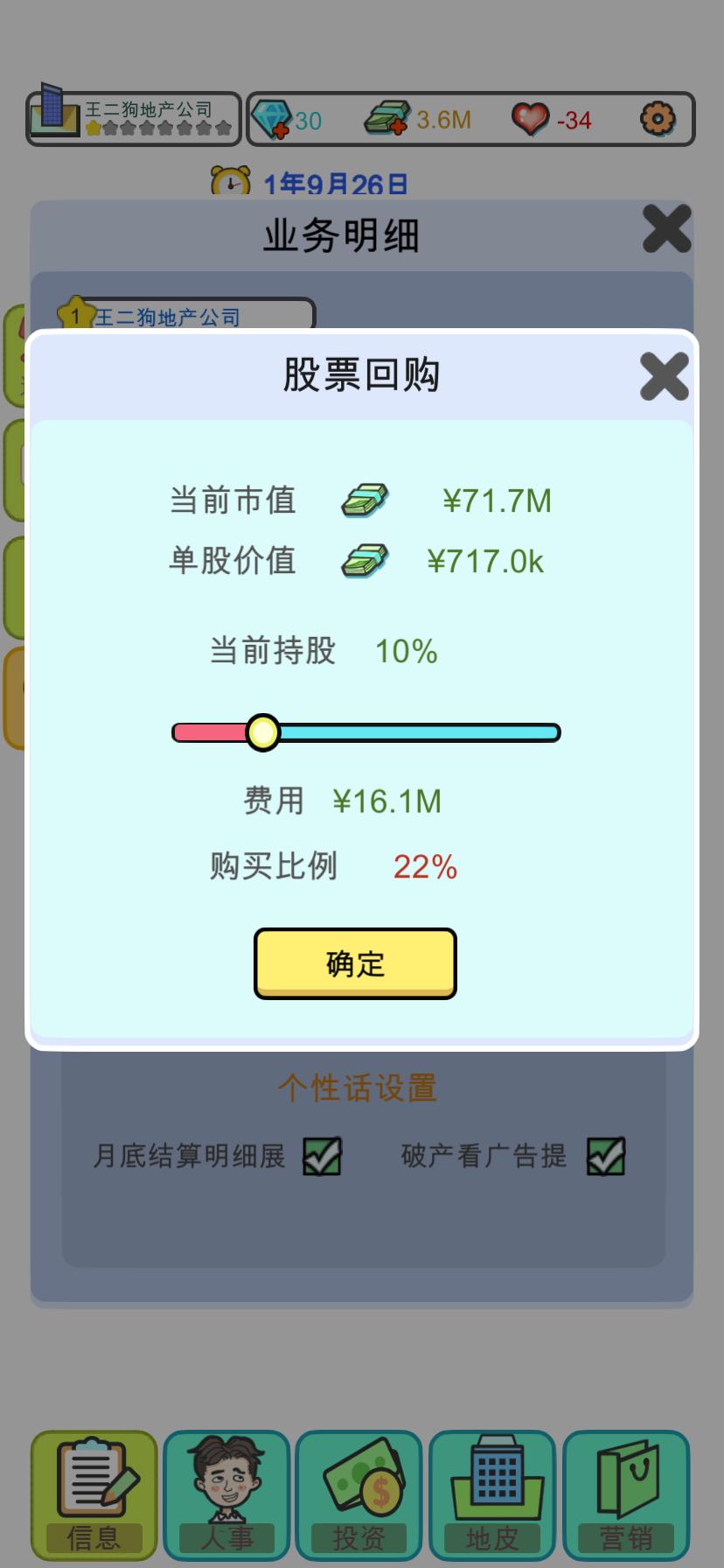Tap the alarm clock date icon
724x1568 pixels.
[x=230, y=184]
